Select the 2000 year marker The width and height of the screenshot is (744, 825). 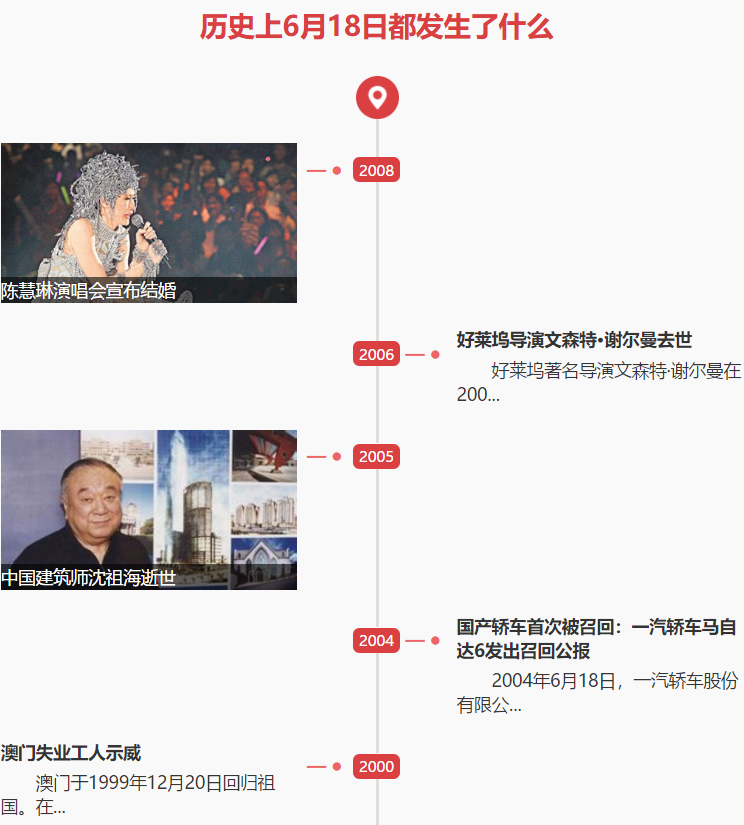tap(376, 767)
